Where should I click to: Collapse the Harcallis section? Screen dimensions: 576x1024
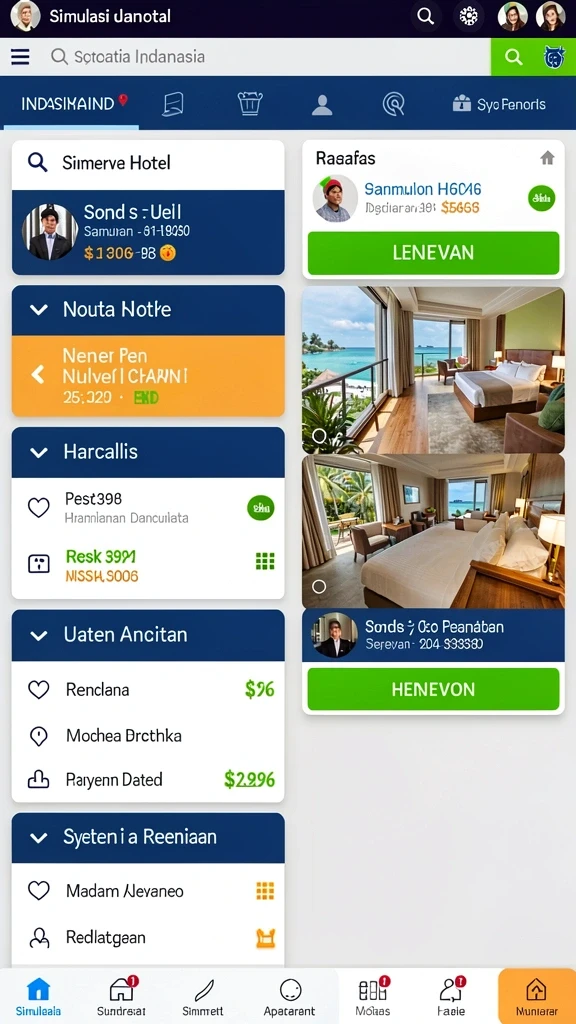pos(39,452)
